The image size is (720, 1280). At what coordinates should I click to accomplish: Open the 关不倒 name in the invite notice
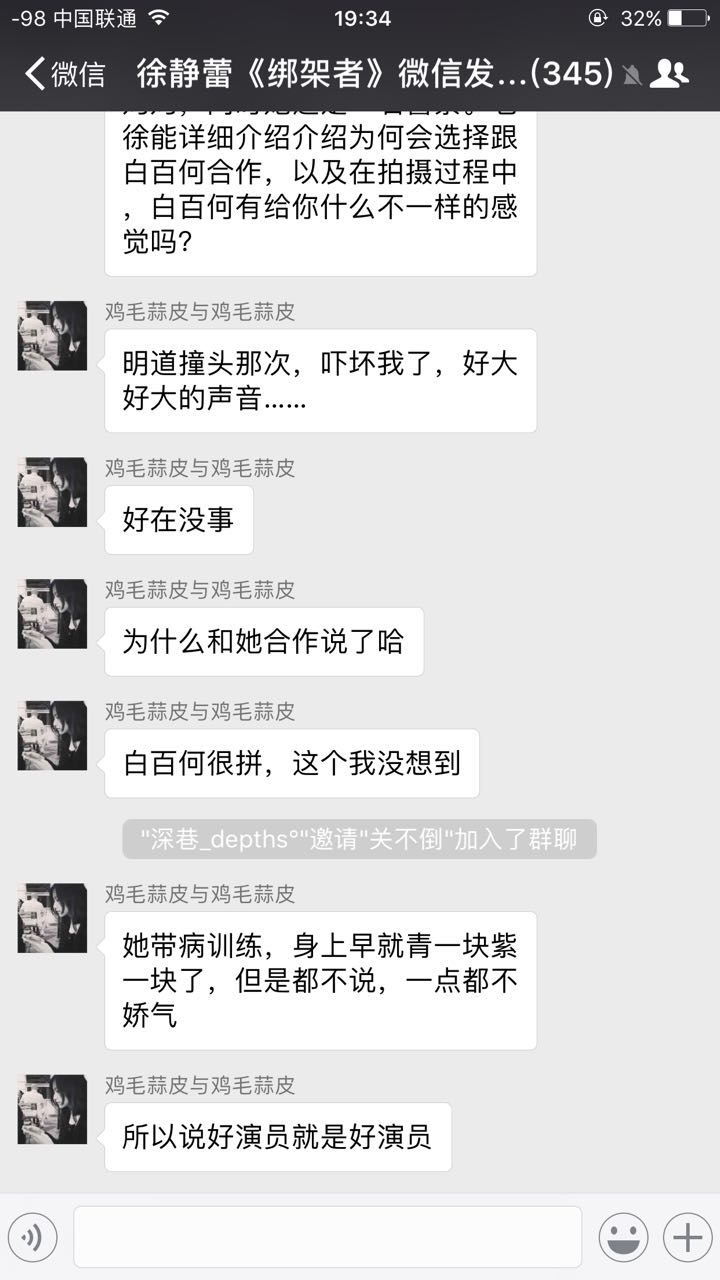(407, 839)
